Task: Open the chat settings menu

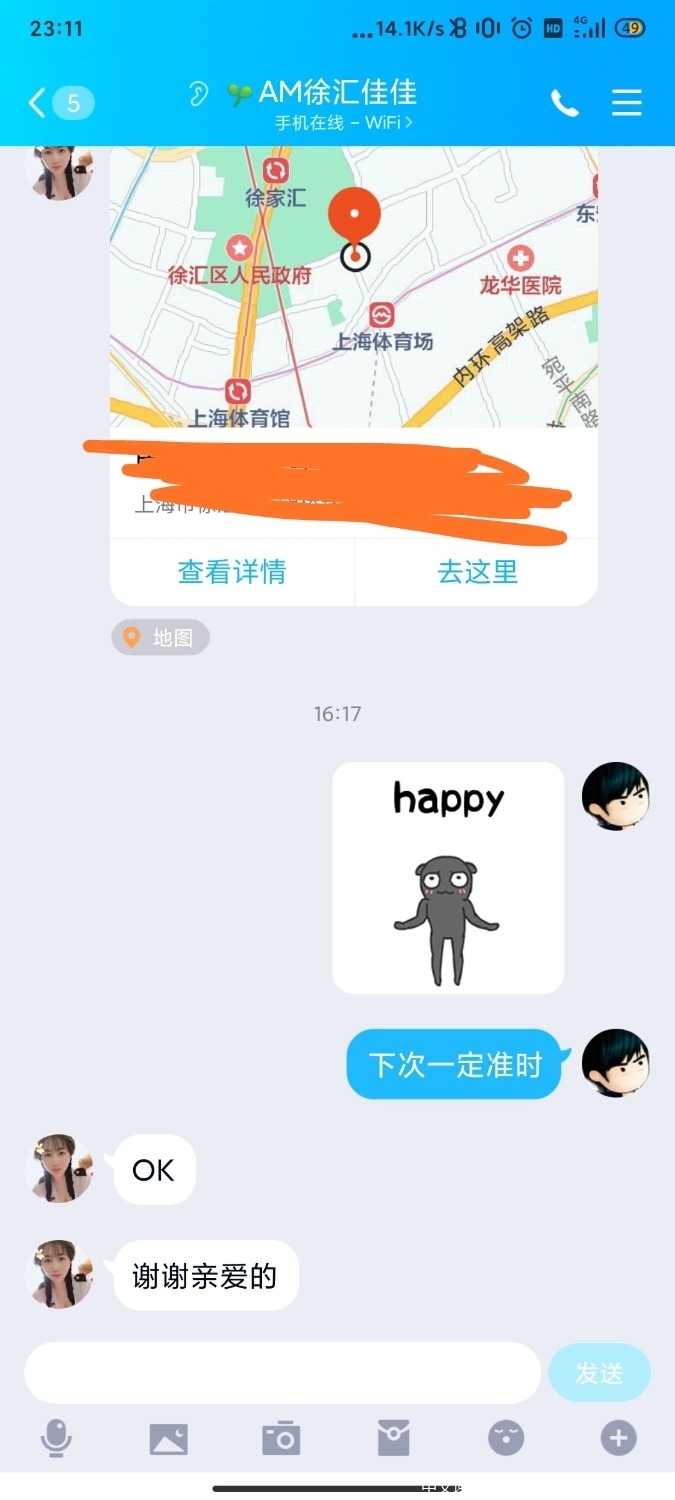Action: click(x=627, y=103)
